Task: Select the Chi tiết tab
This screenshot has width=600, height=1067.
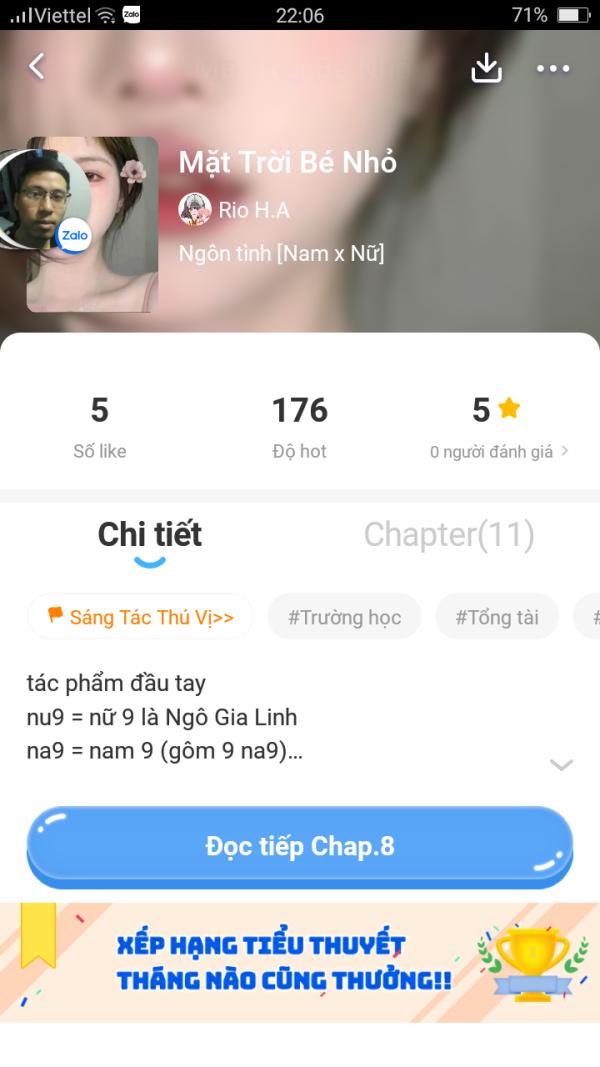Action: tap(150, 535)
